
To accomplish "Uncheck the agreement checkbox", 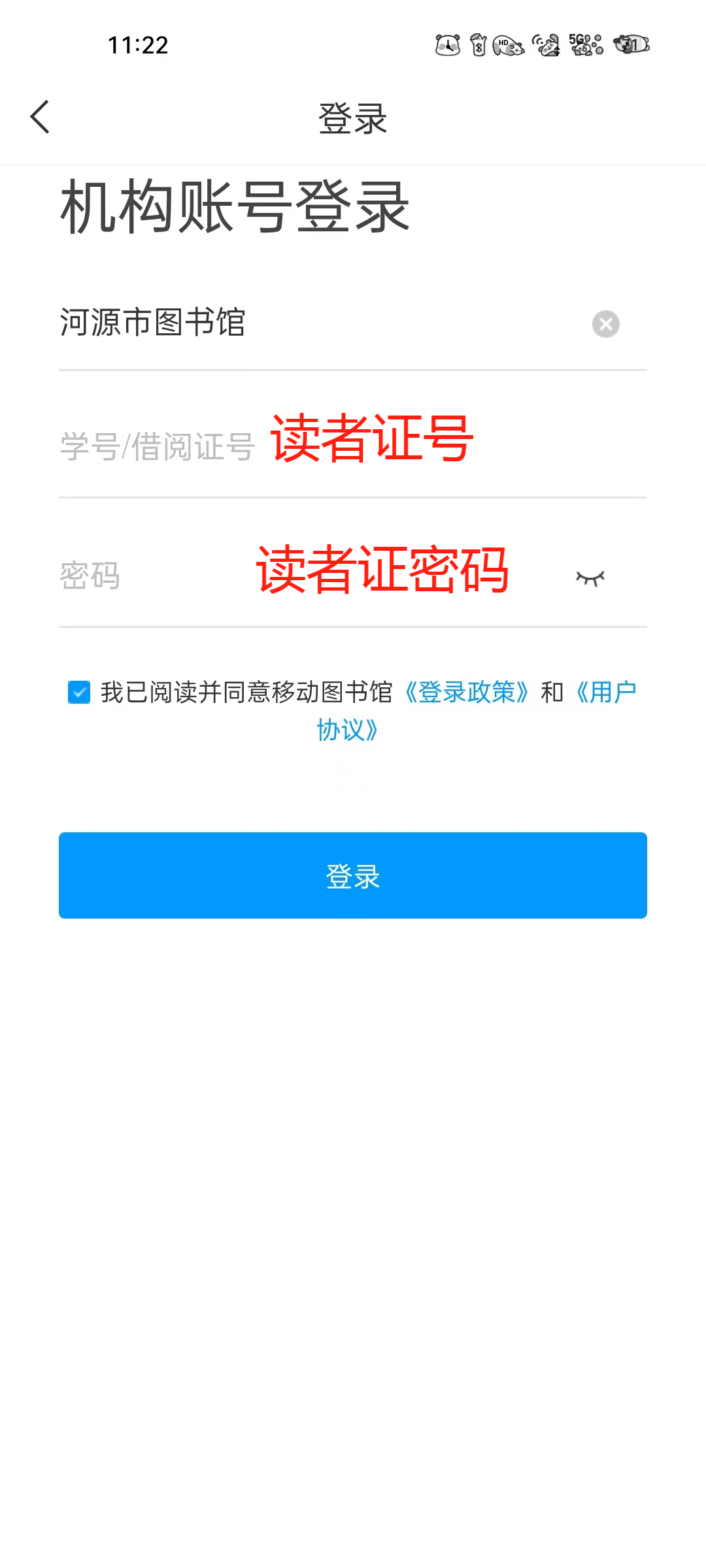I will (79, 692).
